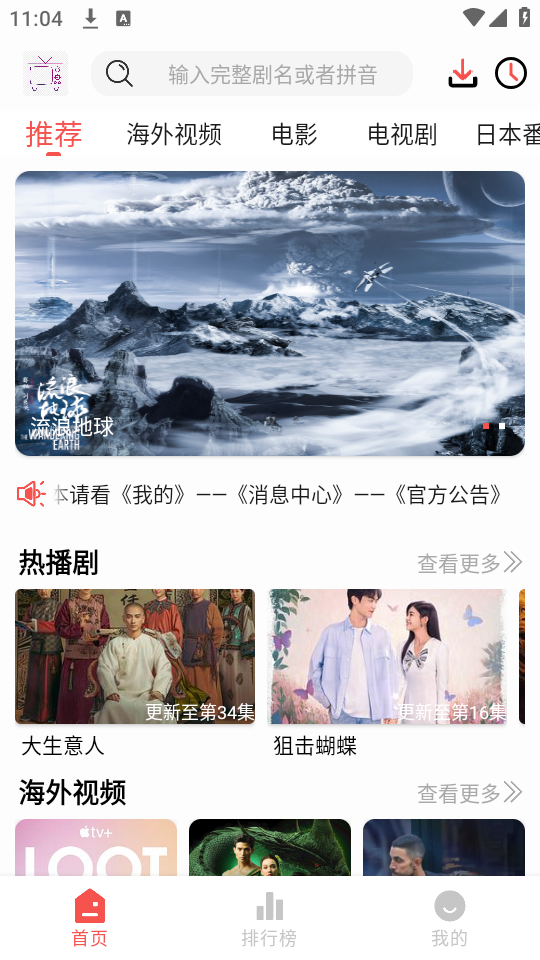Open the downloads icon in the top bar
Image resolution: width=540 pixels, height=960 pixels.
tap(463, 73)
